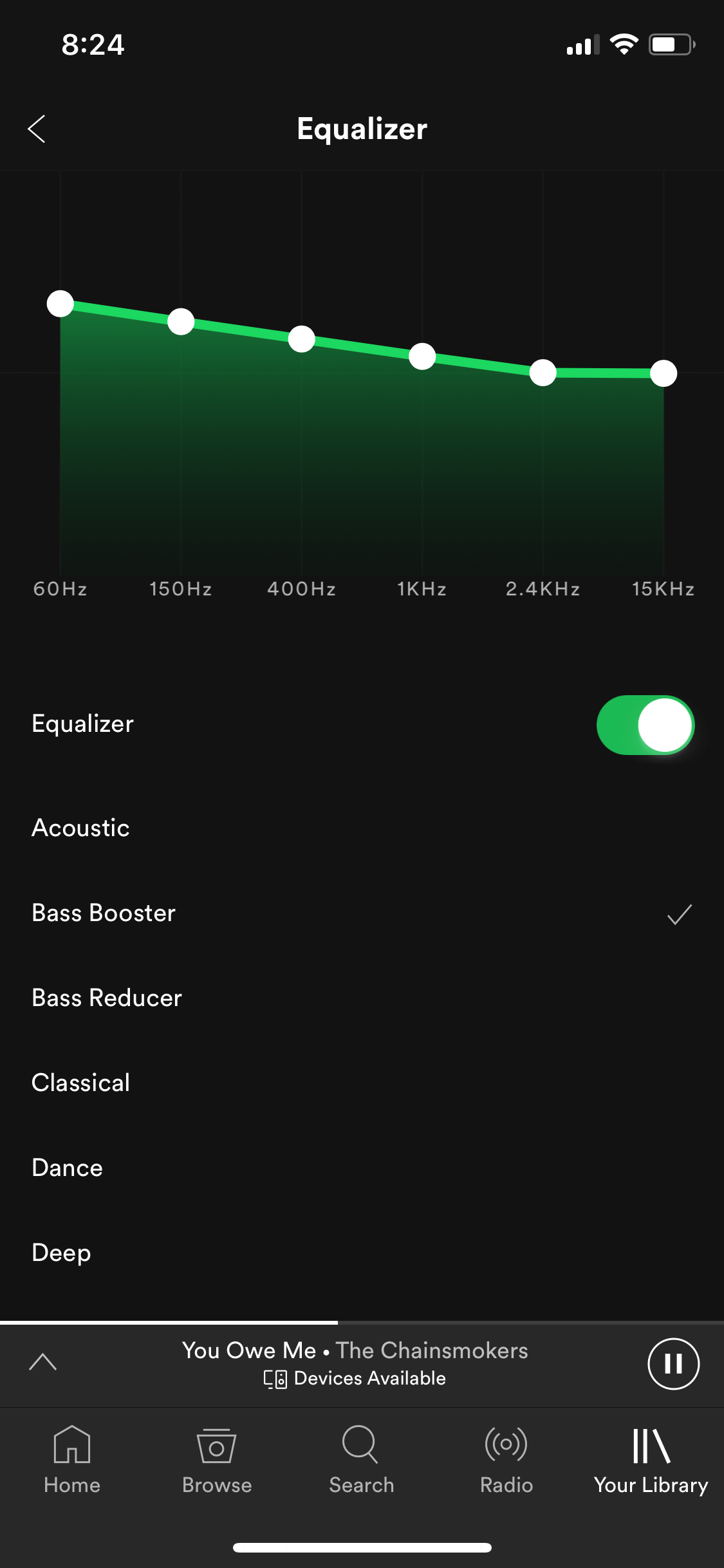Go back from Equalizer screen

coord(37,129)
